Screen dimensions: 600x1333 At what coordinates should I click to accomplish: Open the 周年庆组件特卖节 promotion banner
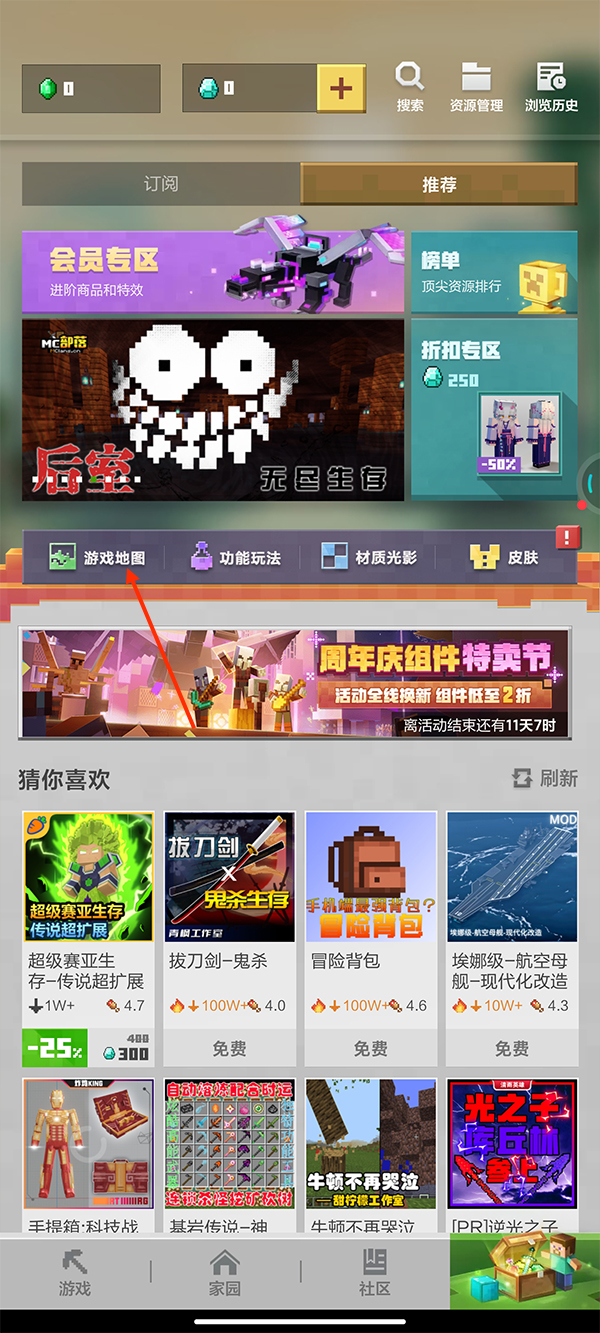pyautogui.click(x=294, y=683)
